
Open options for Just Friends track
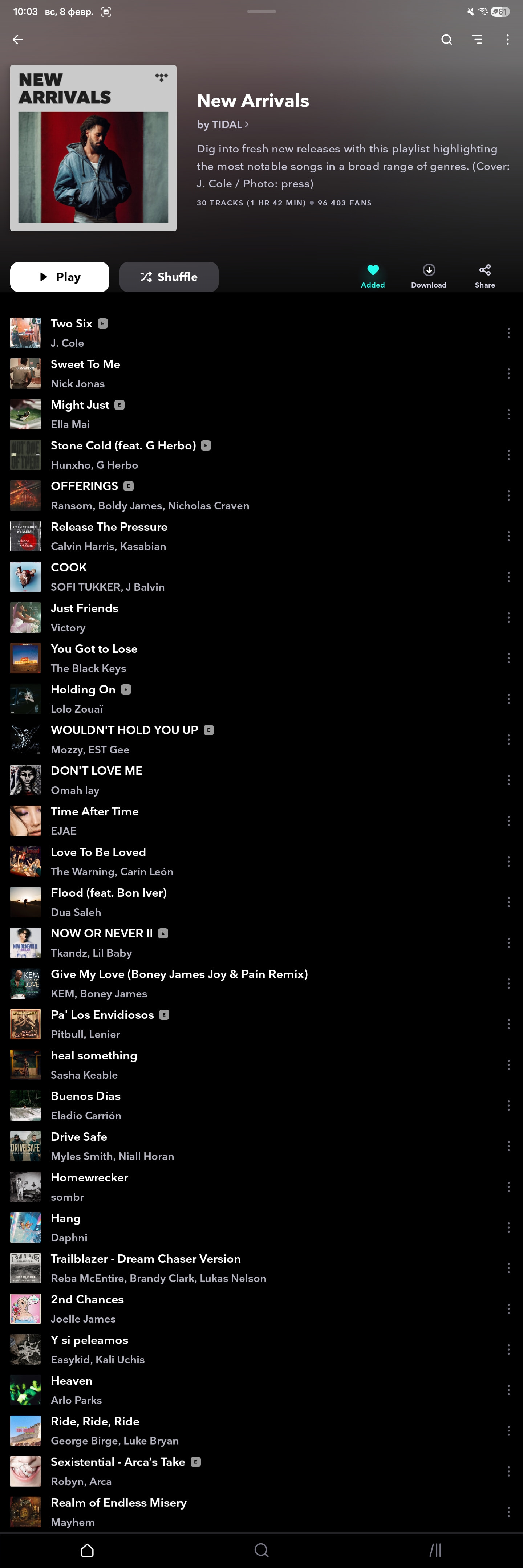tap(508, 617)
